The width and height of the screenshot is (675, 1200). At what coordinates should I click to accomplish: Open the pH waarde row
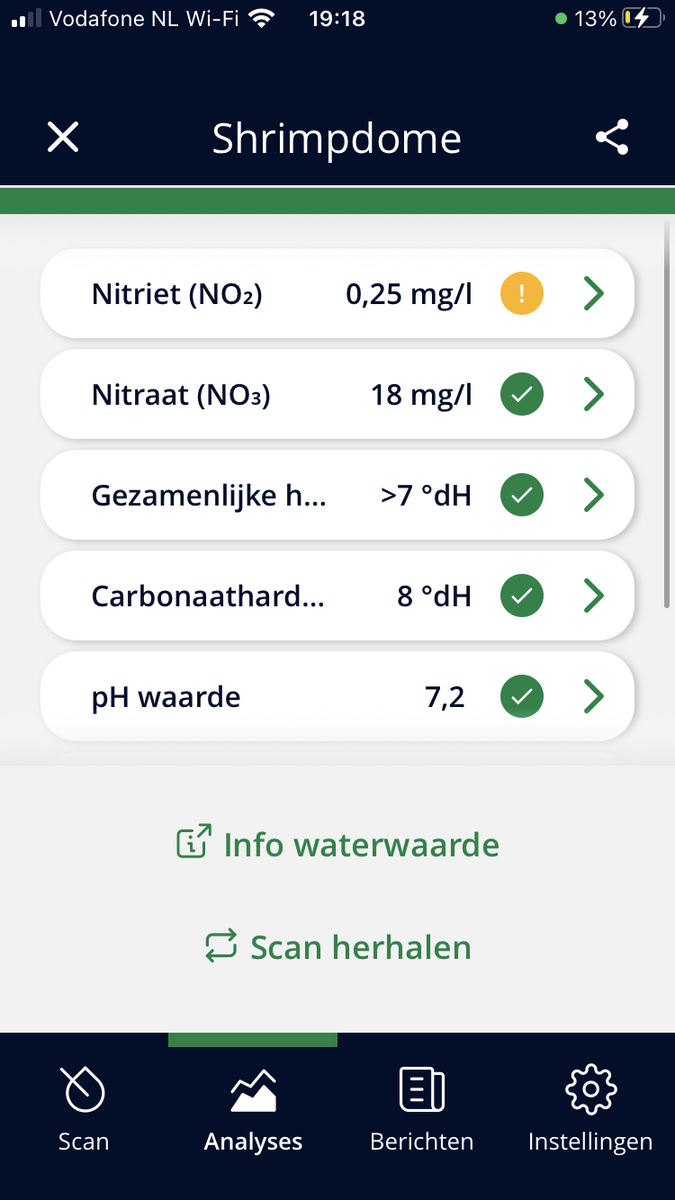coord(337,696)
